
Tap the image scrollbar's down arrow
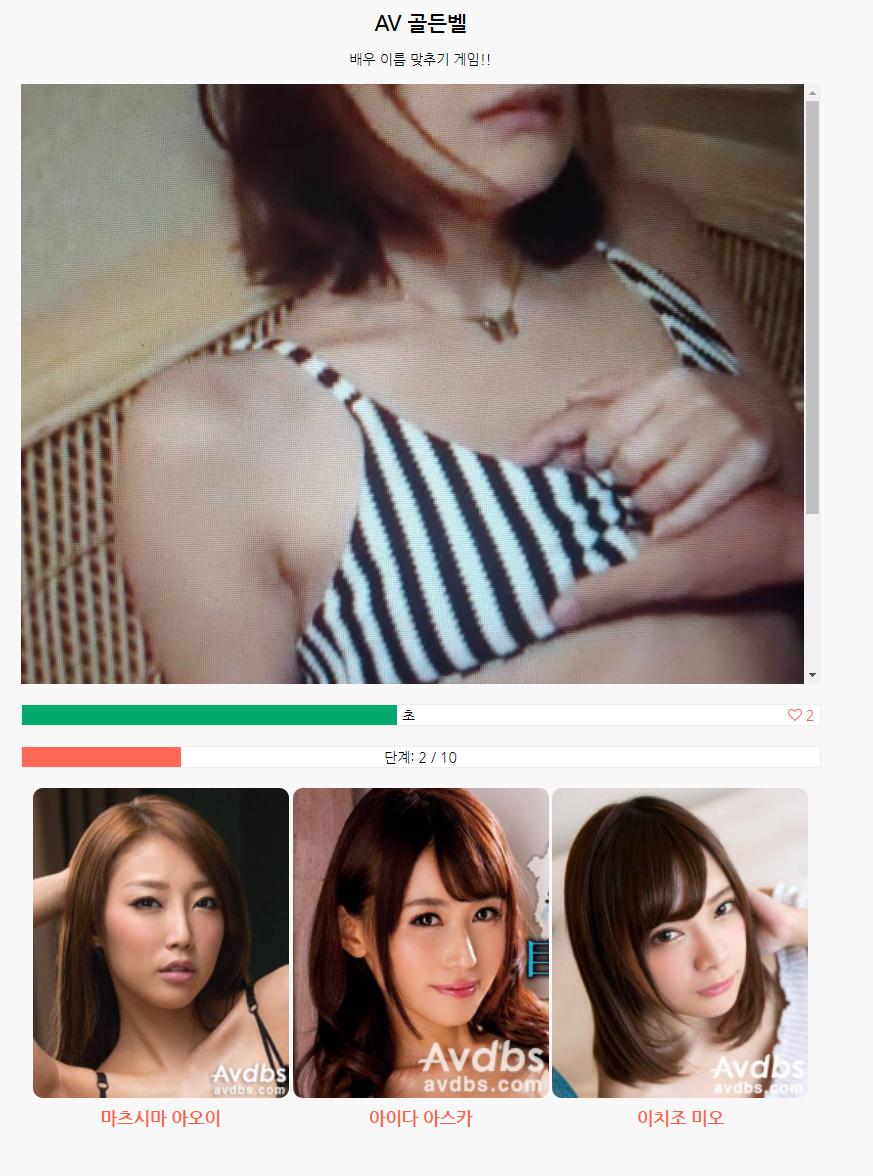812,675
